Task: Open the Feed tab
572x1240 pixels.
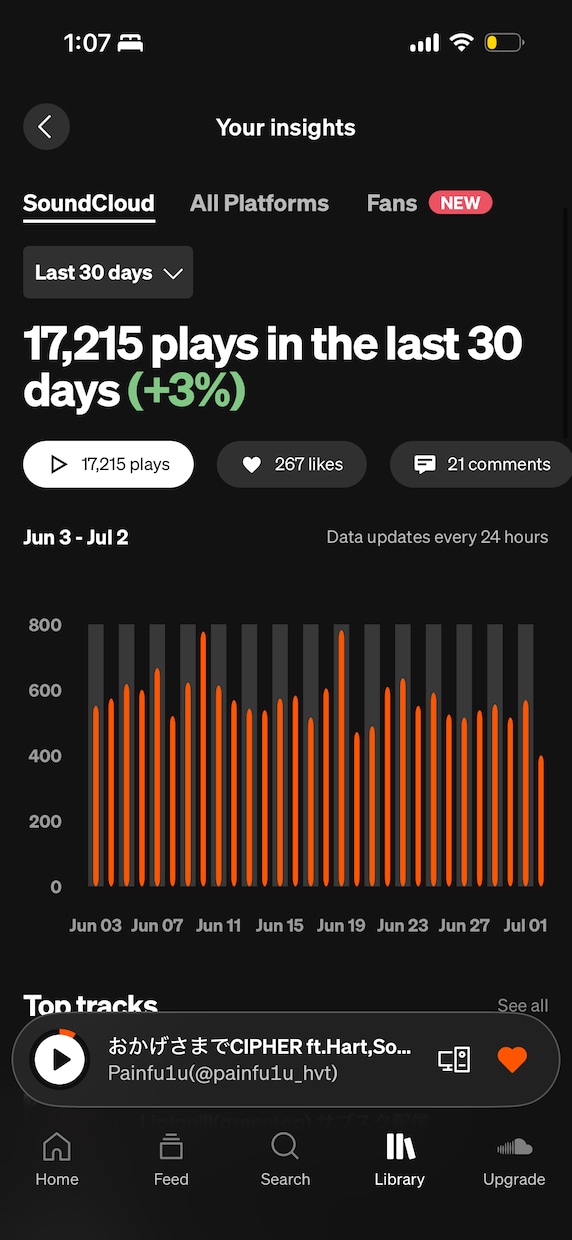Action: tap(171, 1160)
